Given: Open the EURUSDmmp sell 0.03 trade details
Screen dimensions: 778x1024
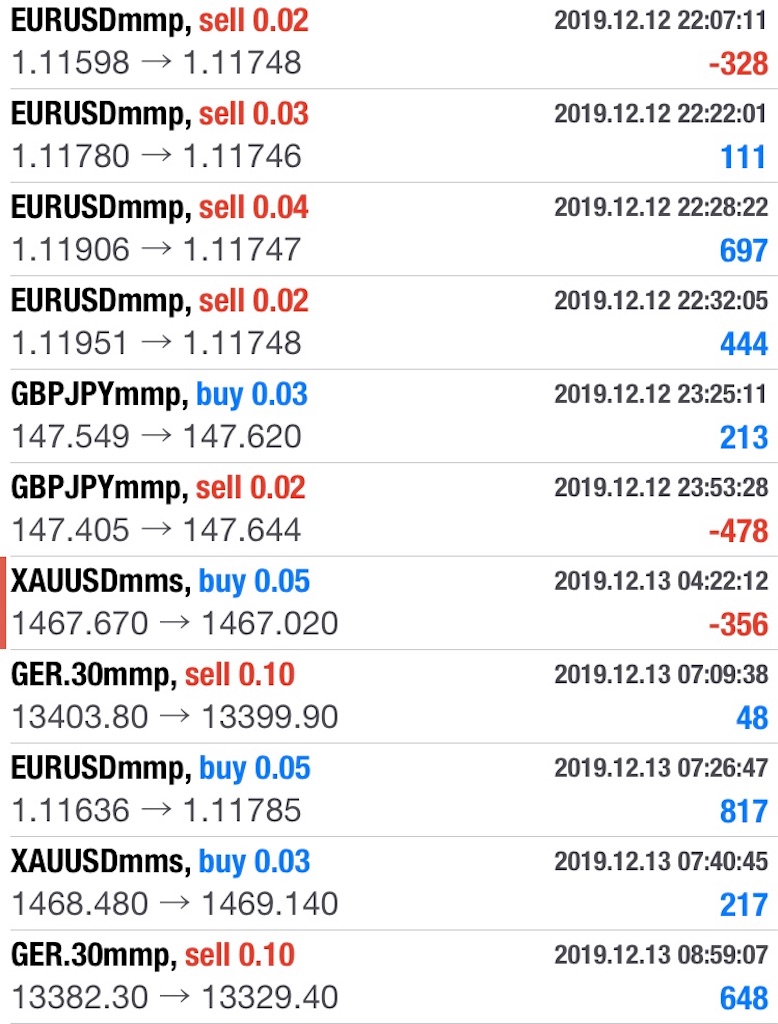Looking at the screenshot, I should (389, 135).
